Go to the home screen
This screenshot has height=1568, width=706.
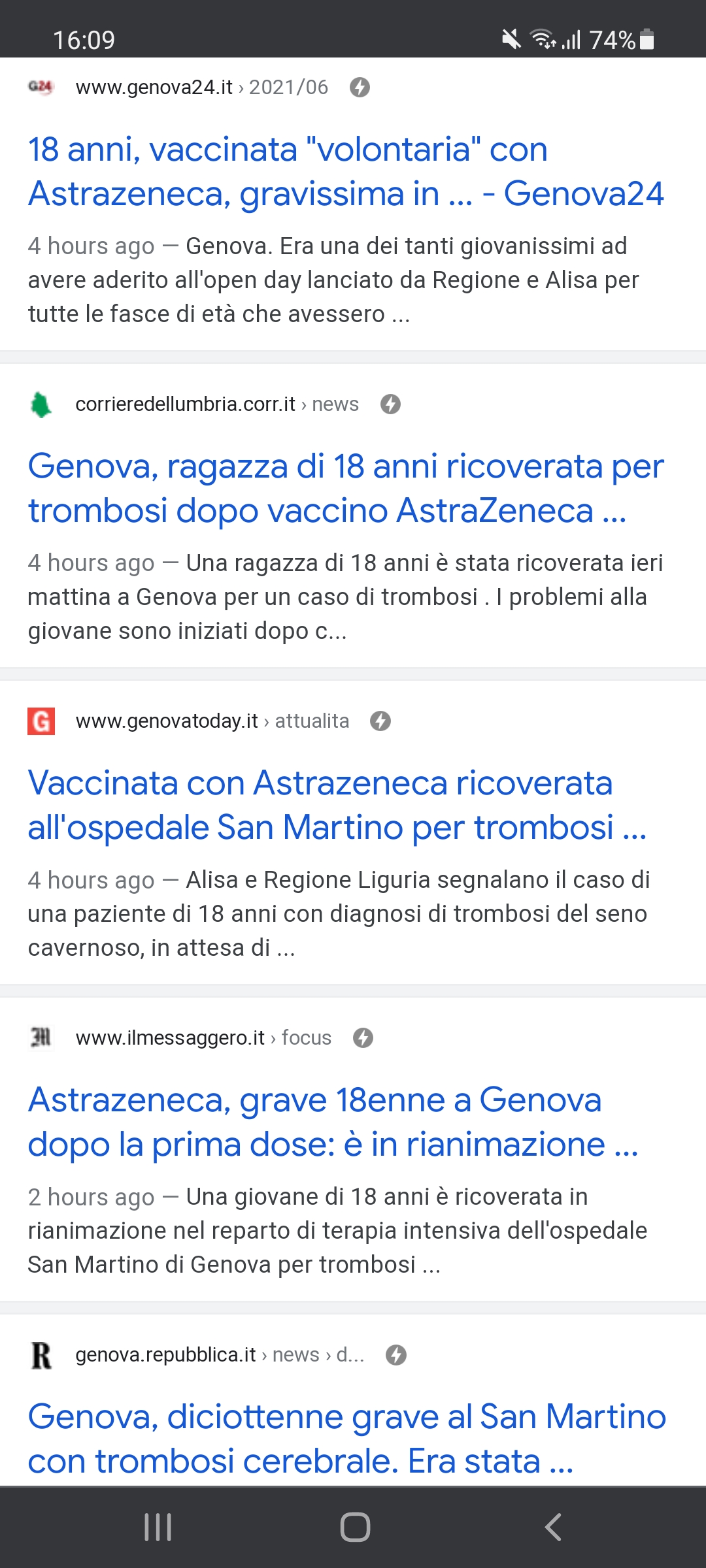tap(355, 1527)
